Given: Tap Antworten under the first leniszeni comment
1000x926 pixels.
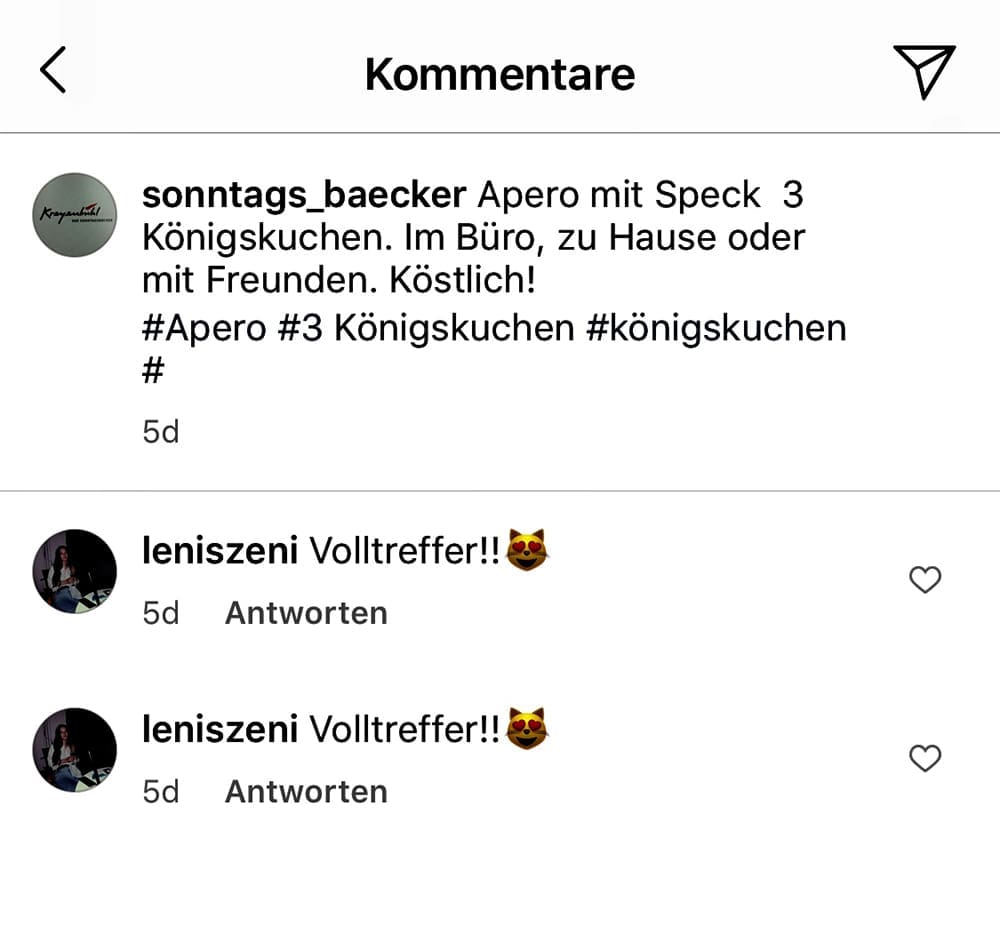Looking at the screenshot, I should pos(306,612).
